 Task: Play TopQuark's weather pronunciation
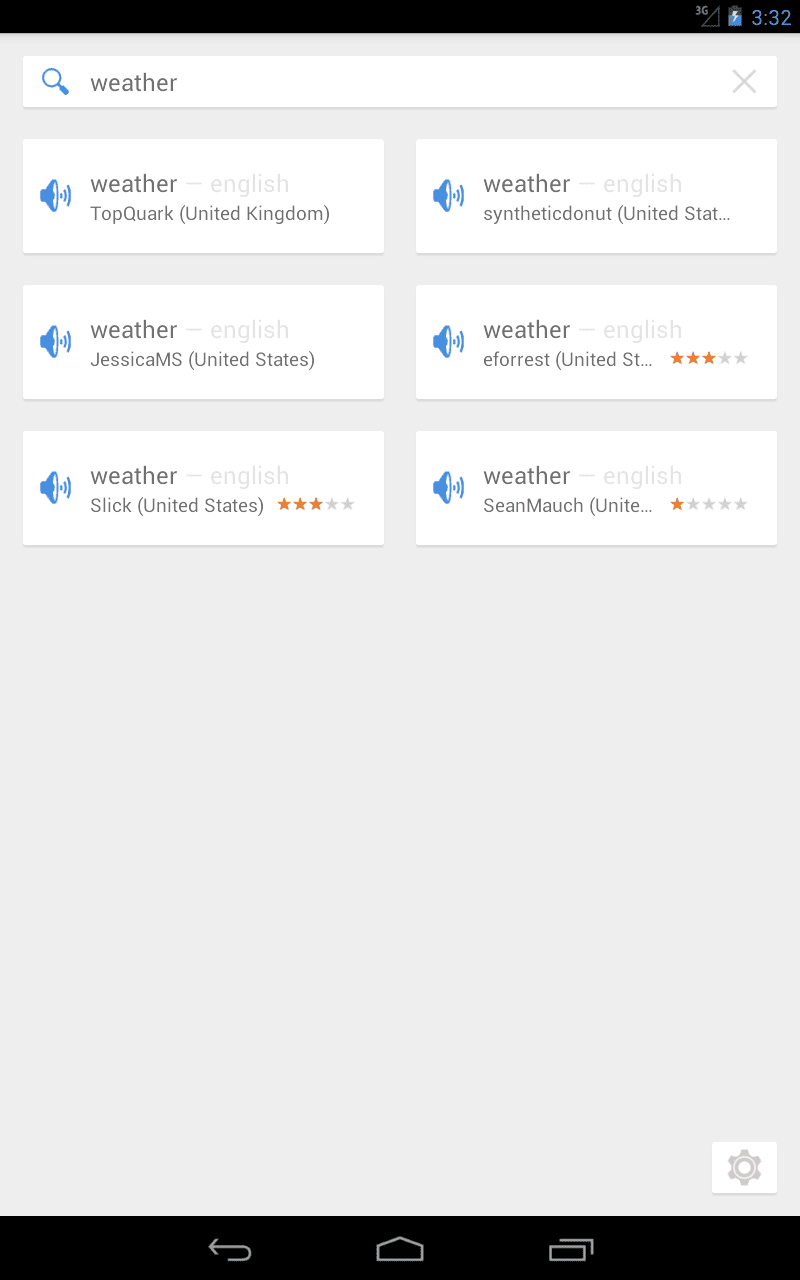[x=56, y=196]
